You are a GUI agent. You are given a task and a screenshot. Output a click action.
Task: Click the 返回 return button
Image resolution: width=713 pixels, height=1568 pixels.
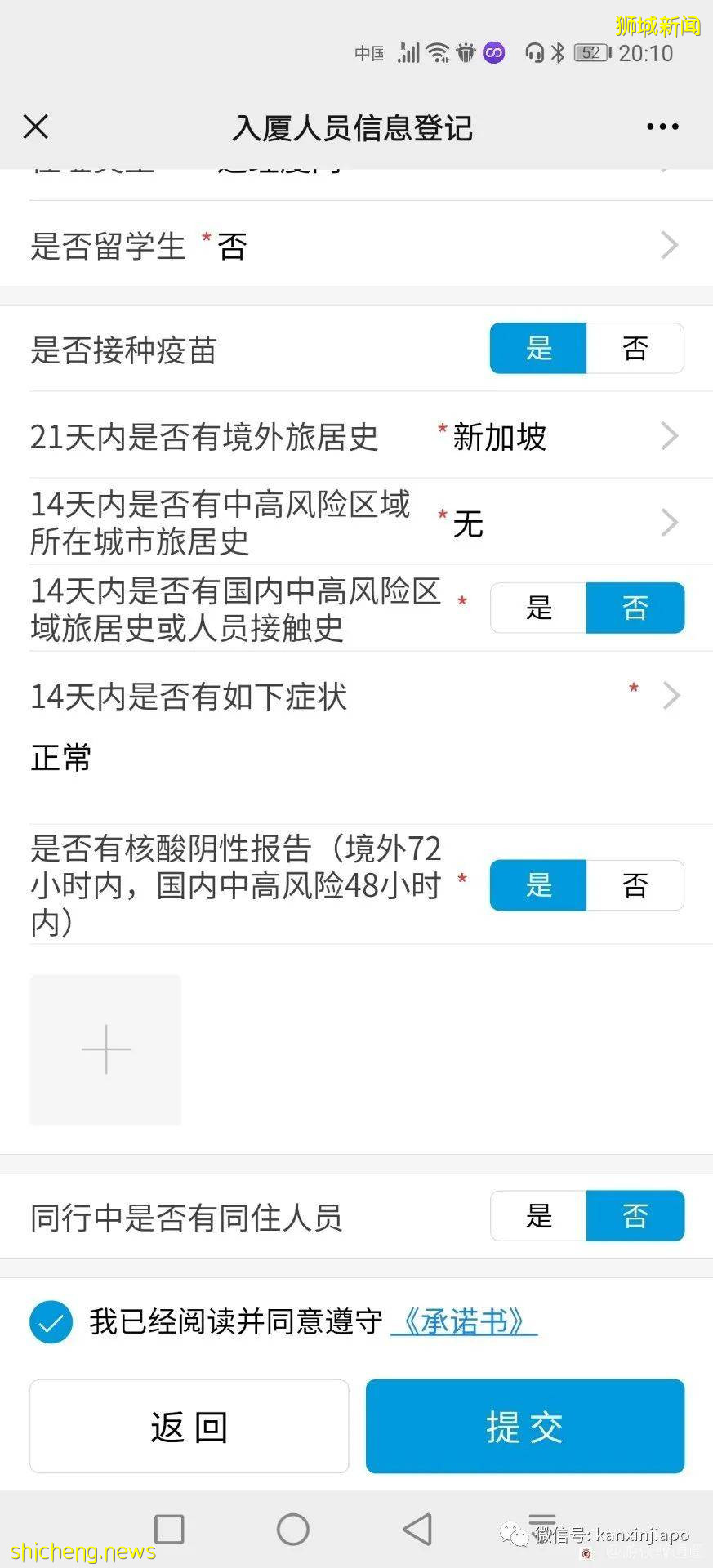189,1426
